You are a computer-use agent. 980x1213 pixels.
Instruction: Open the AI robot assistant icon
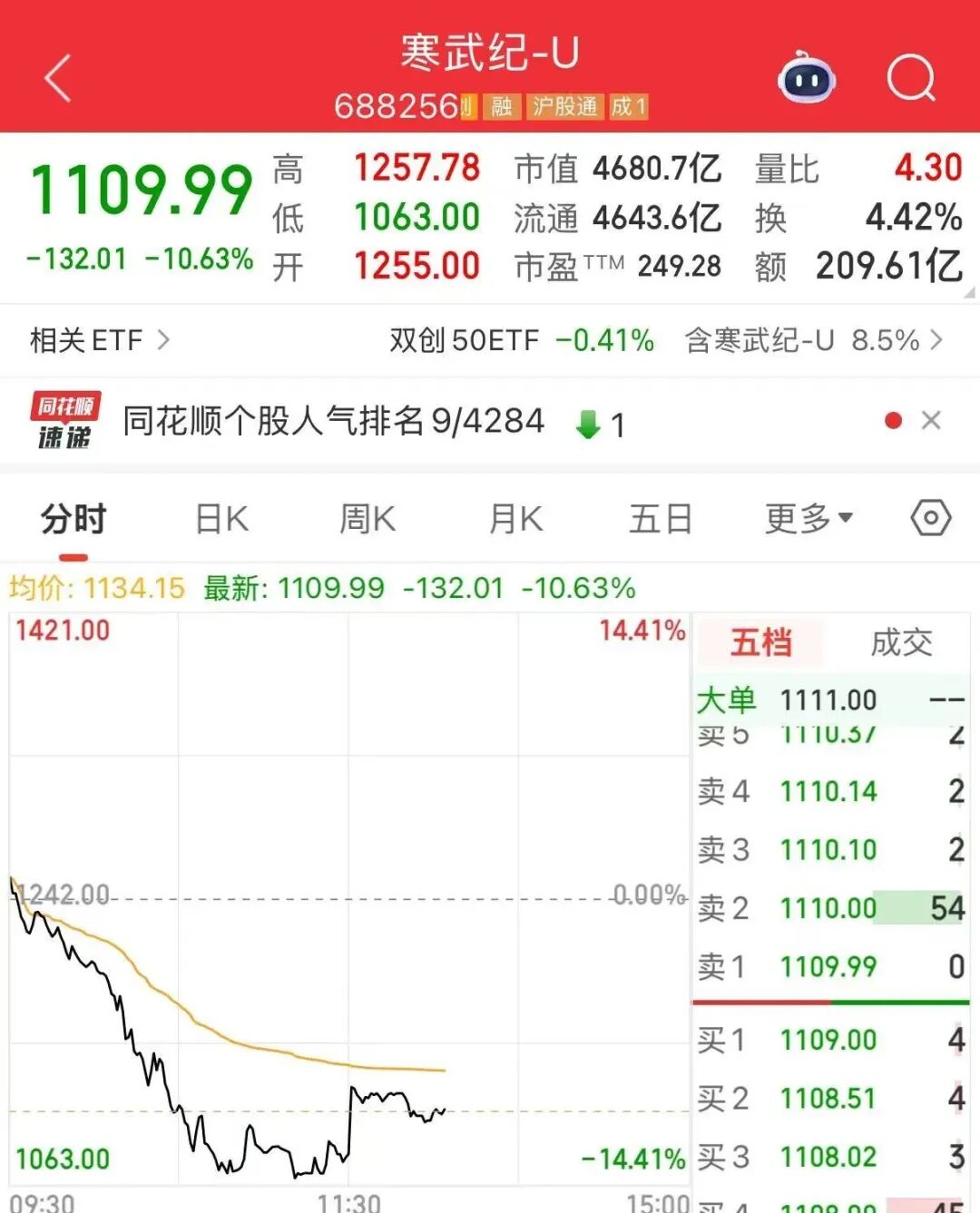click(806, 78)
